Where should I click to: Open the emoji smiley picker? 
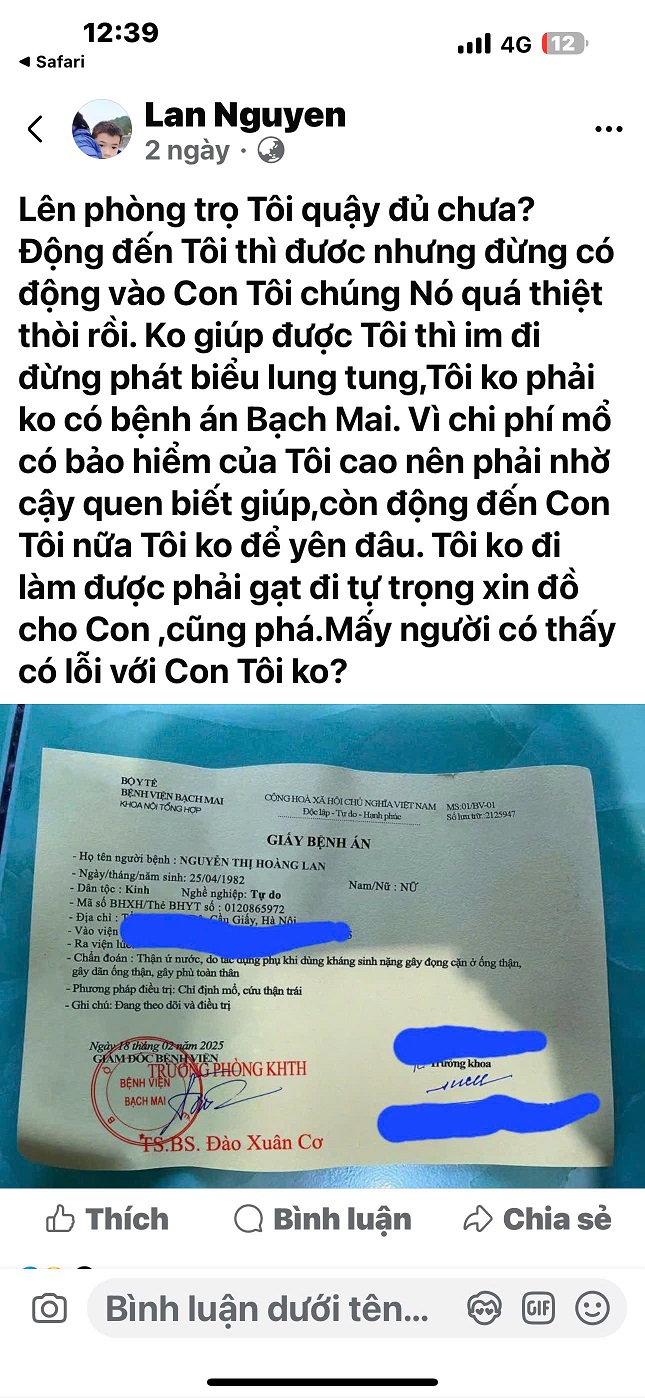point(593,1308)
